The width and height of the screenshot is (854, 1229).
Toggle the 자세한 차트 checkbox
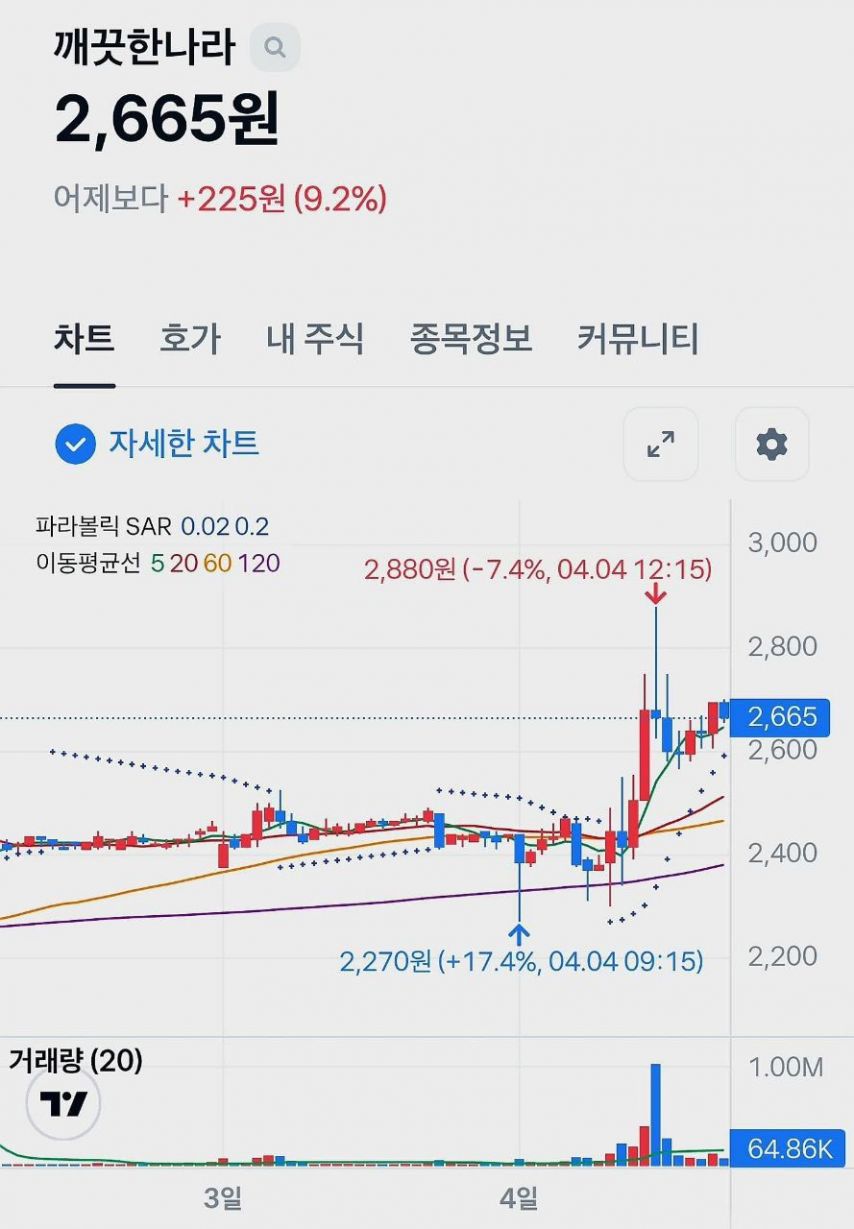75,444
